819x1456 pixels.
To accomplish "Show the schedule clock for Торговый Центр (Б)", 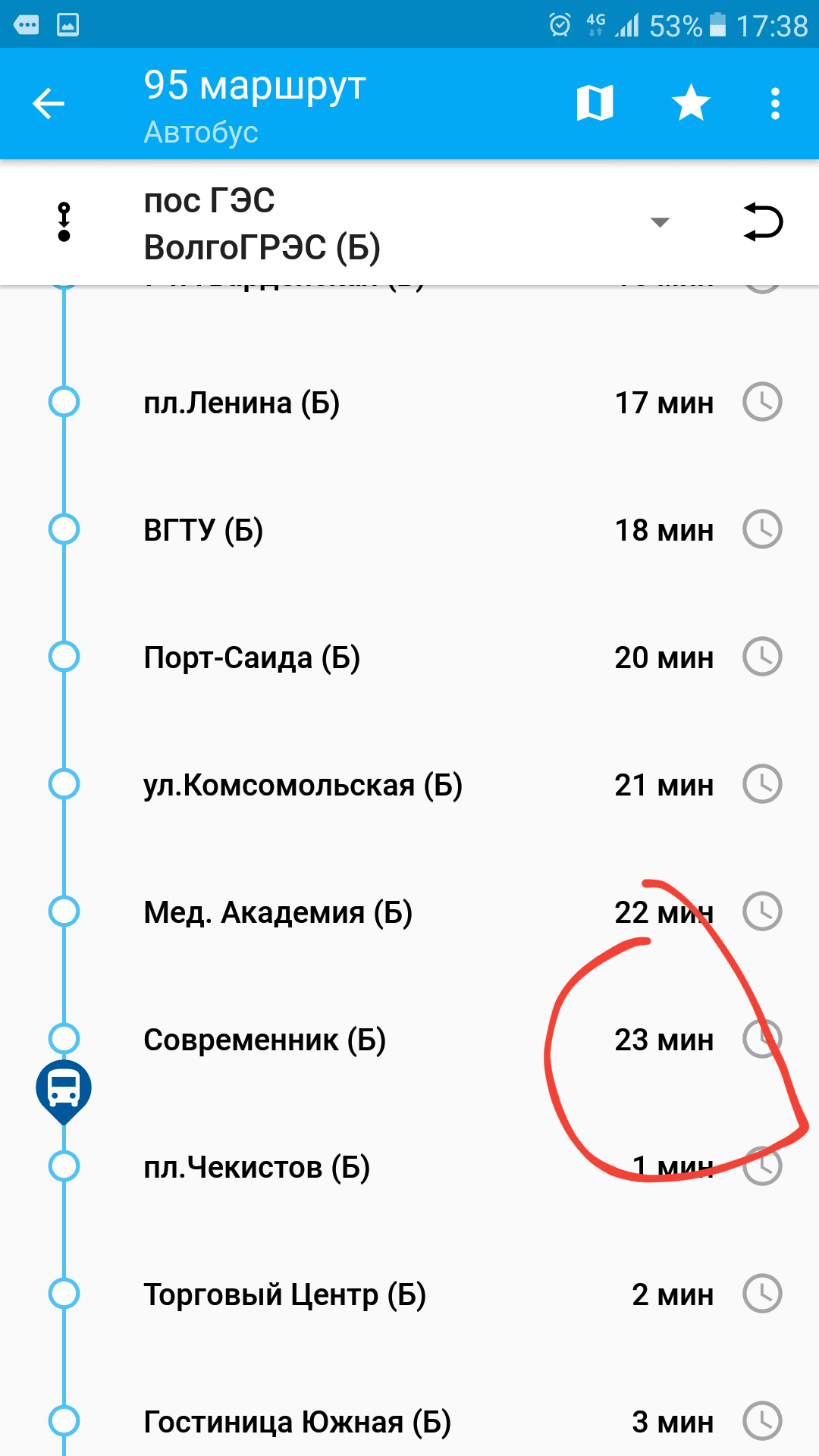I will pos(762,1294).
